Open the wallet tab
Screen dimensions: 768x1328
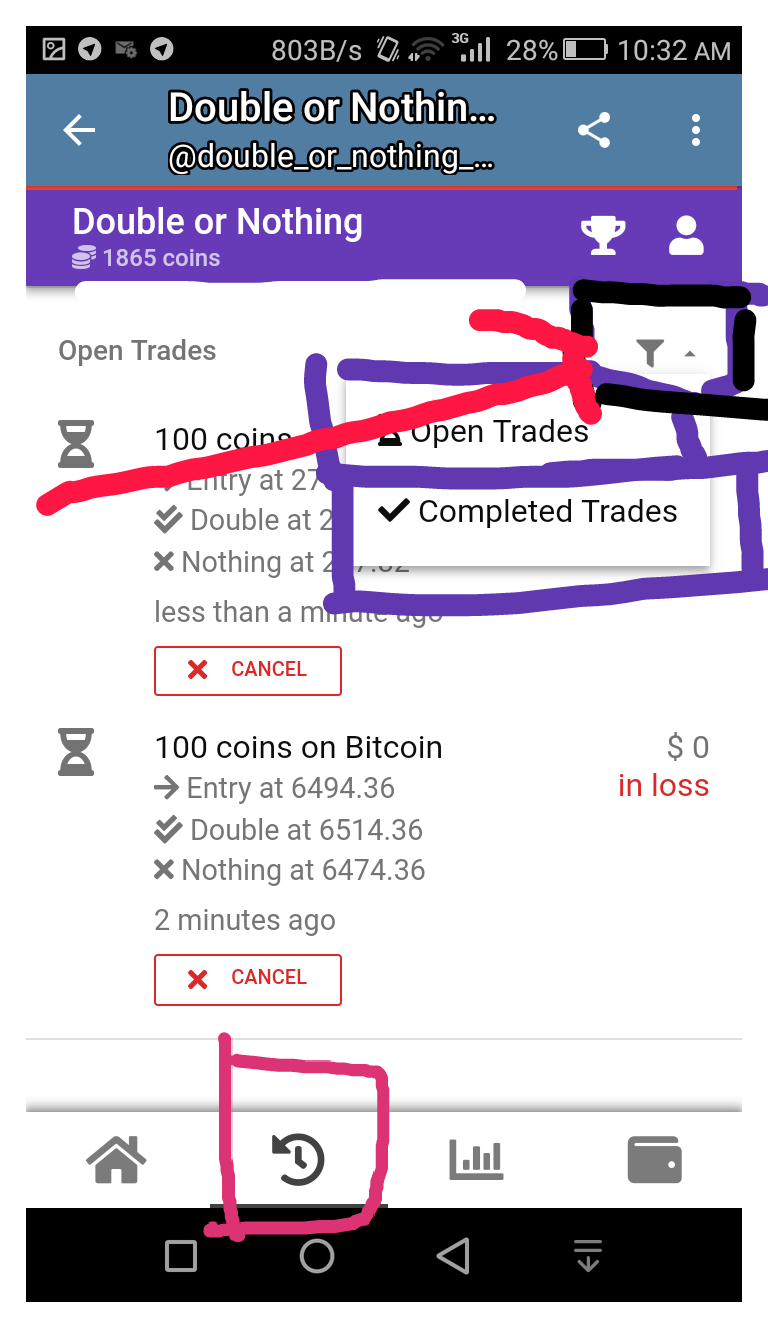pos(654,1160)
